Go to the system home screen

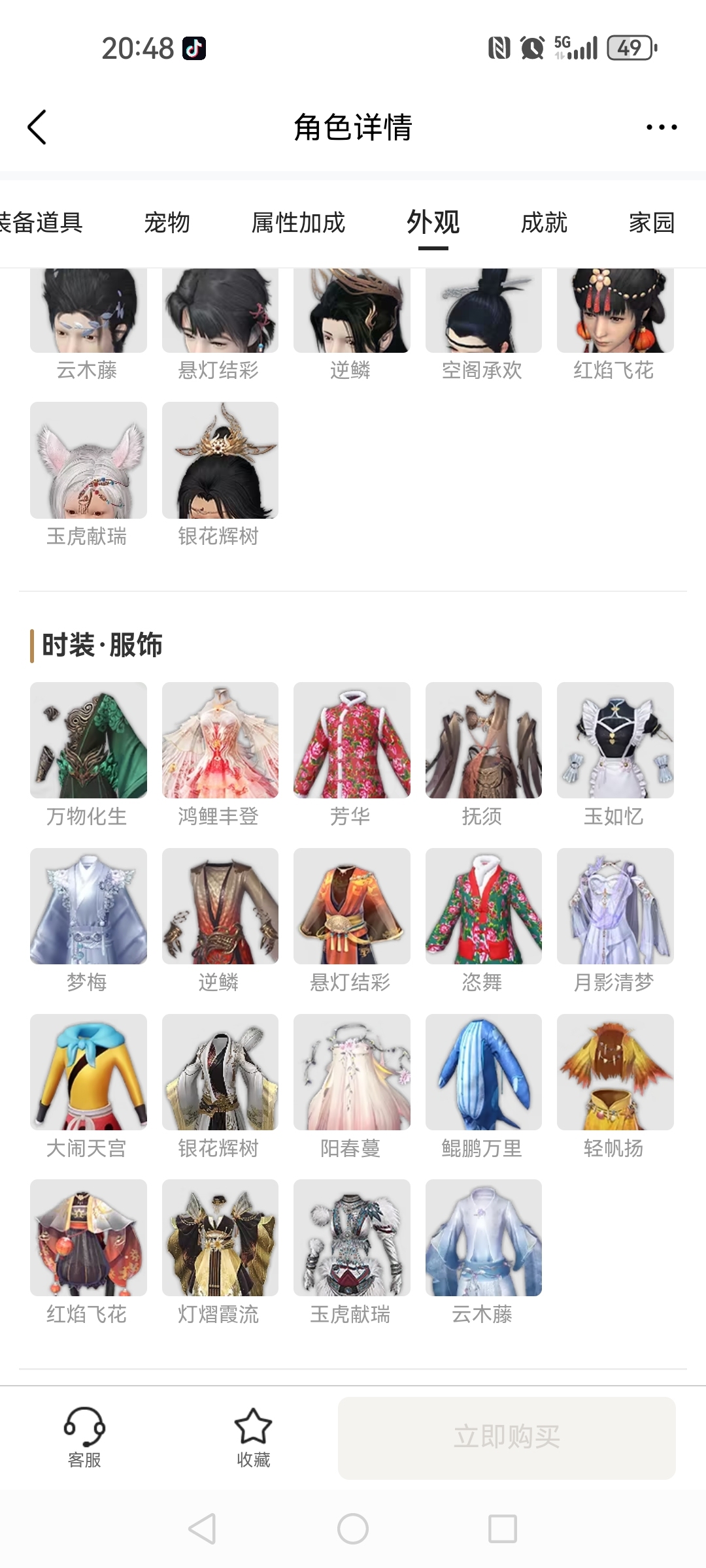pos(353,1529)
